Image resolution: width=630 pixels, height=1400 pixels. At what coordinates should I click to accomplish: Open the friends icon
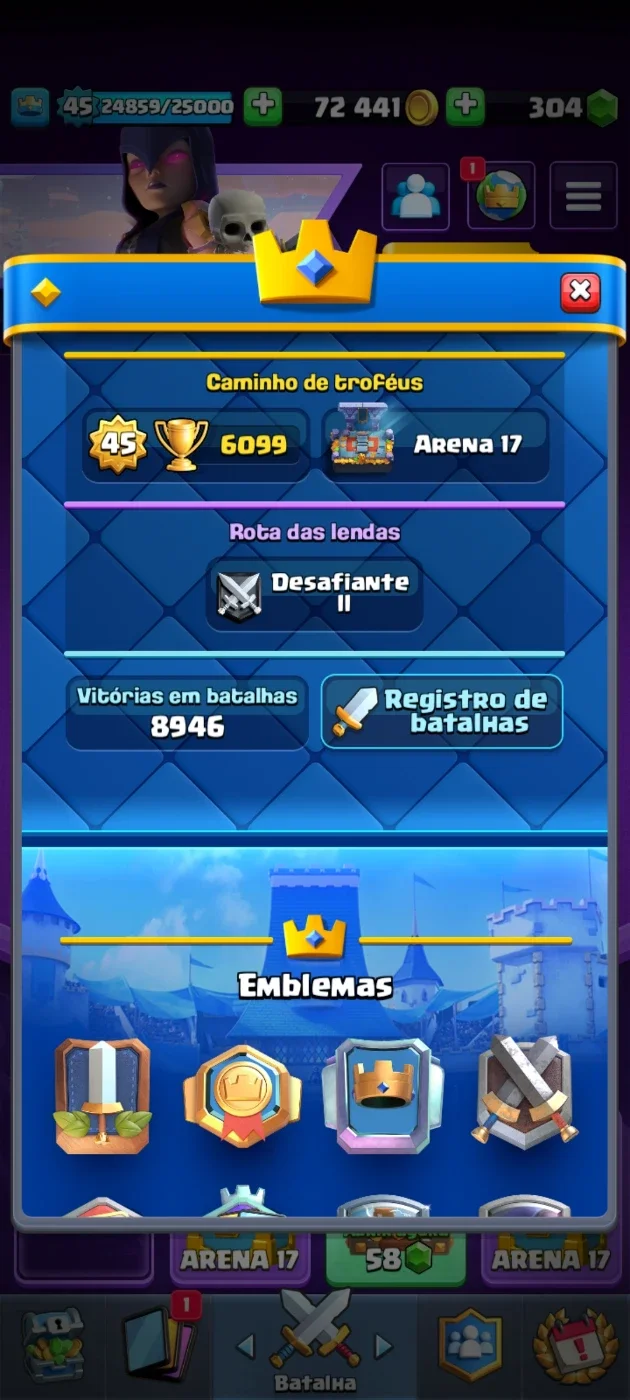414,195
